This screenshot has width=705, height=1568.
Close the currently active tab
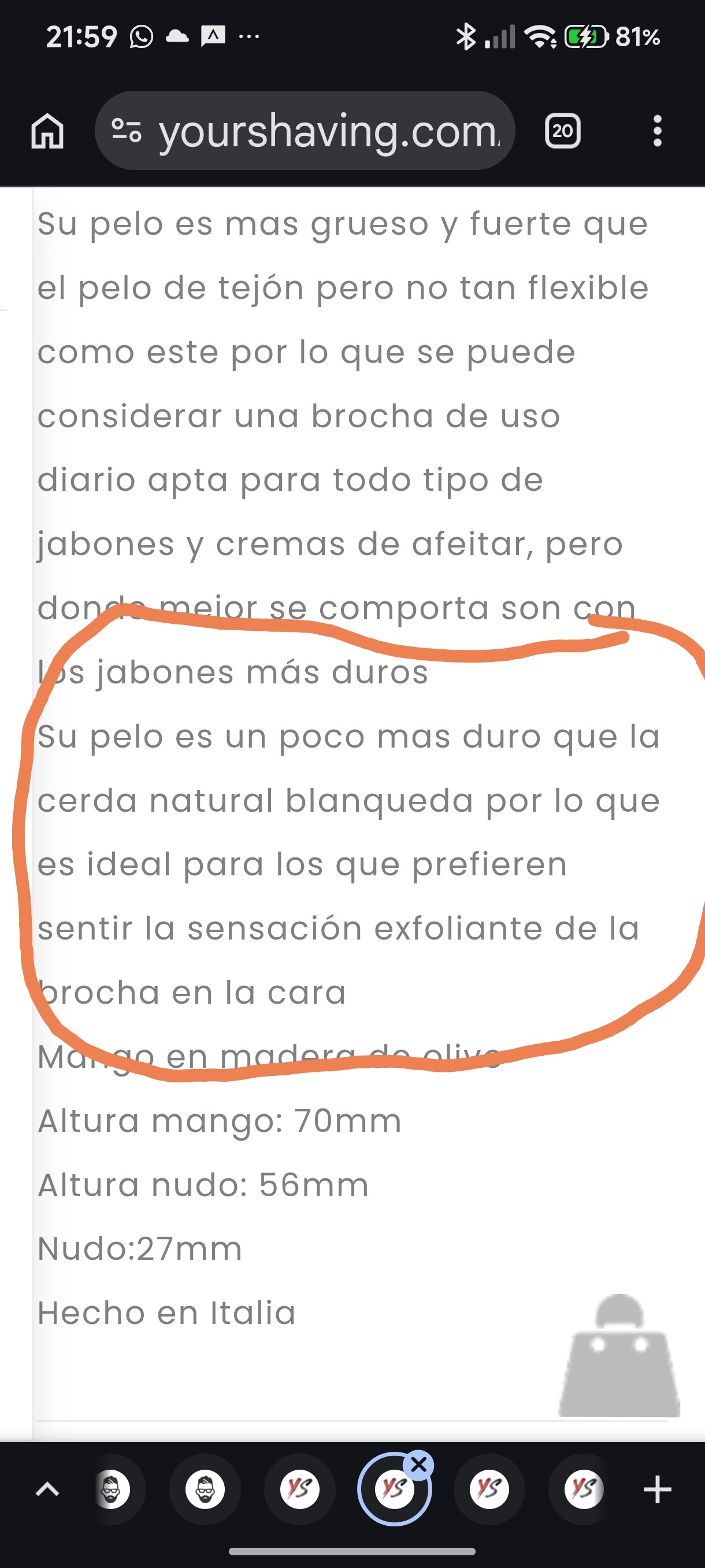pos(419,1465)
